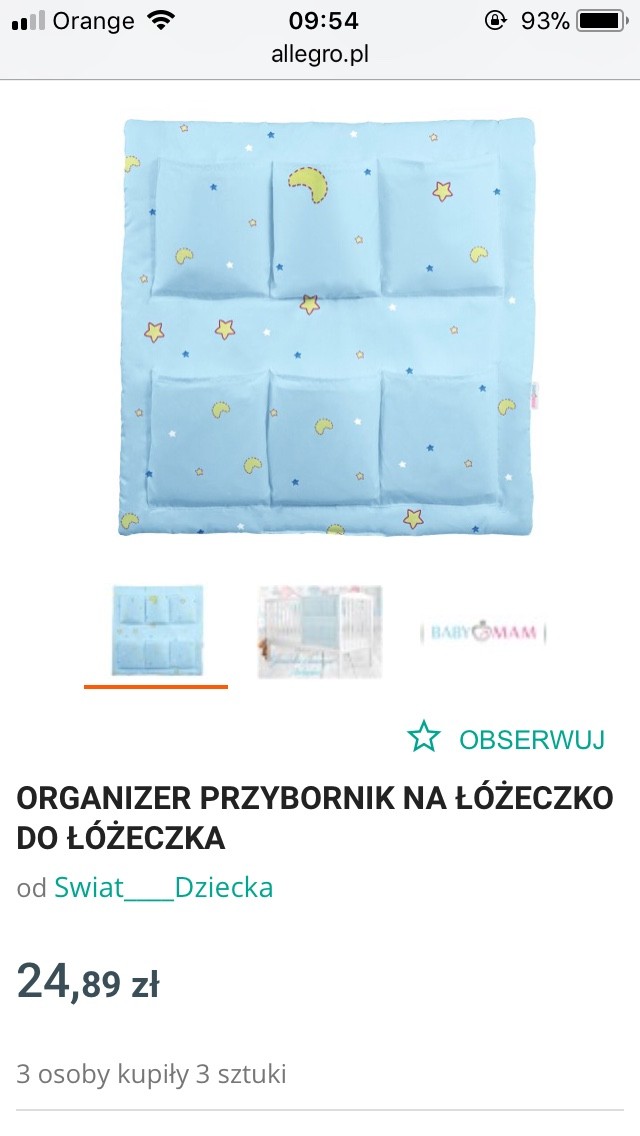Select the blue organizer thumbnail
The width and height of the screenshot is (640, 1136).
(156, 631)
